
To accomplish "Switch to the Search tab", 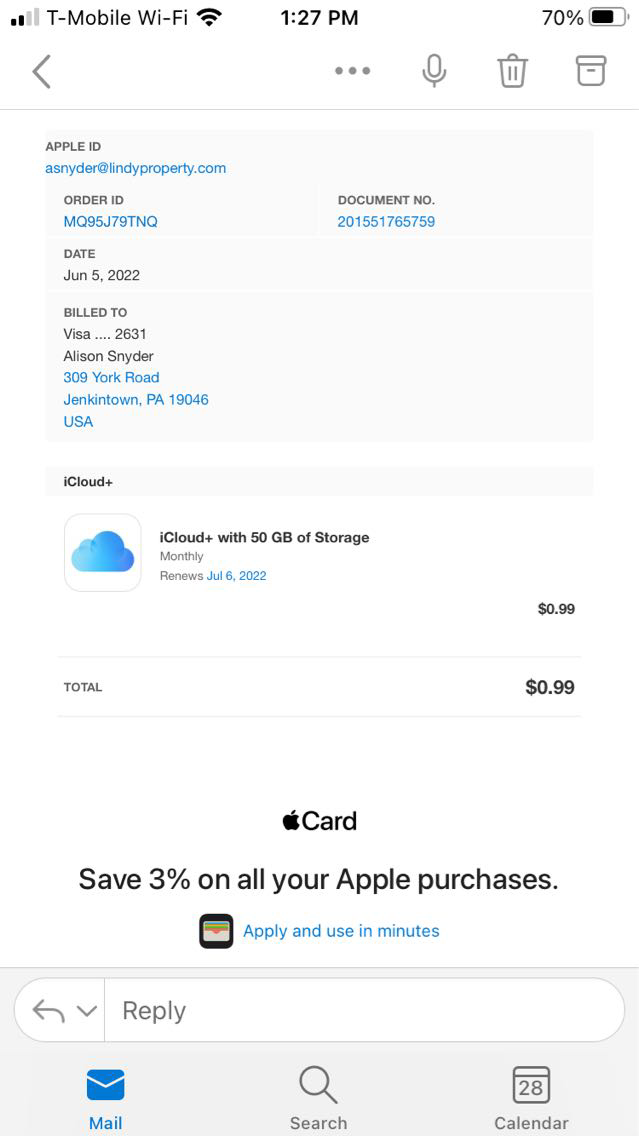I will pos(318,1098).
